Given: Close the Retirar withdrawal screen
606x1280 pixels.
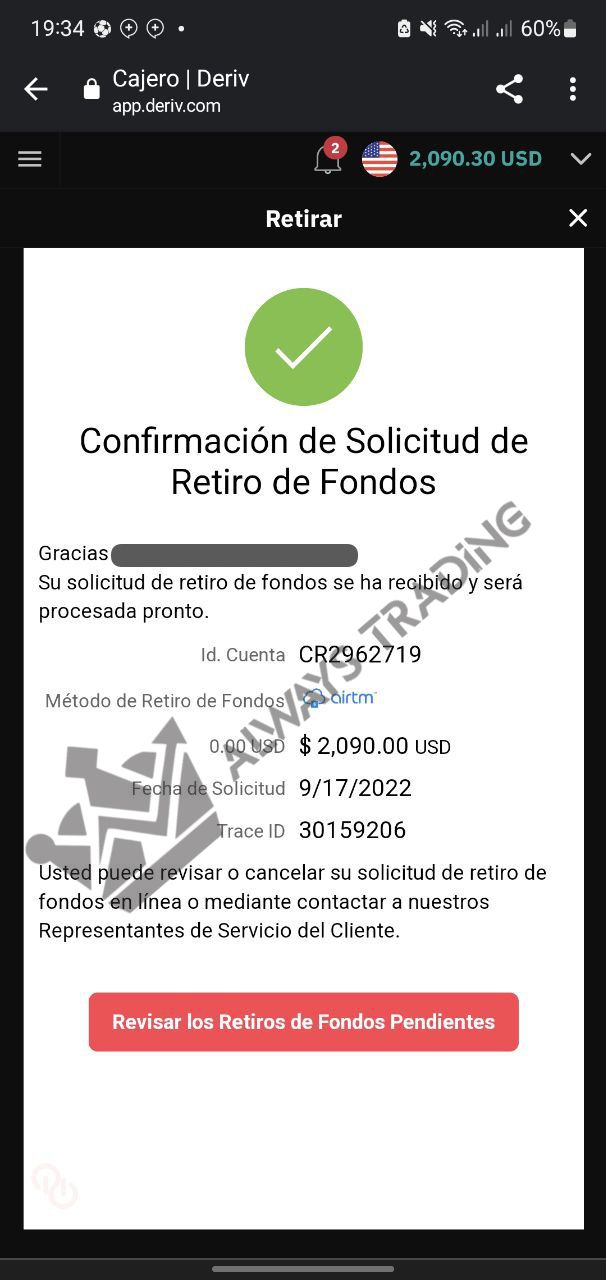Looking at the screenshot, I should 577,218.
